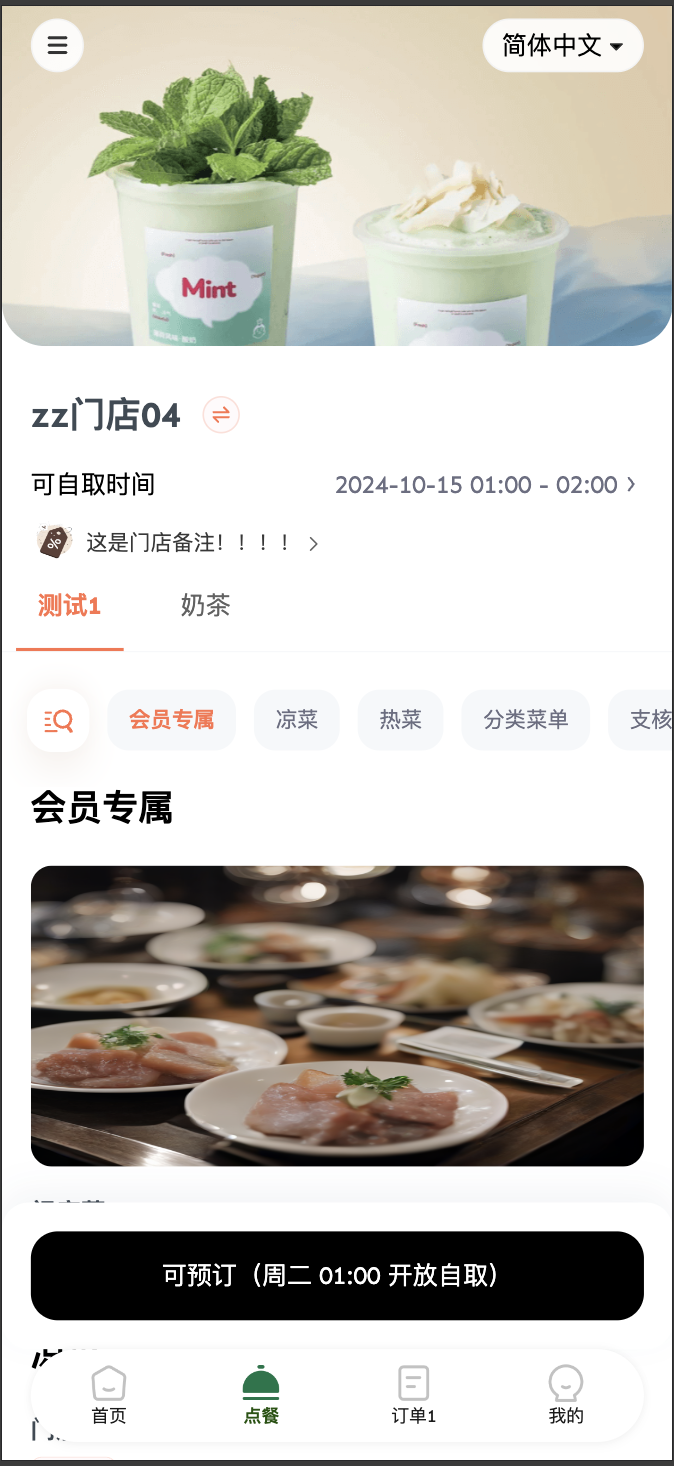Tap the 分类菜单 chip
Screen dimensions: 674x1466
(x=525, y=720)
